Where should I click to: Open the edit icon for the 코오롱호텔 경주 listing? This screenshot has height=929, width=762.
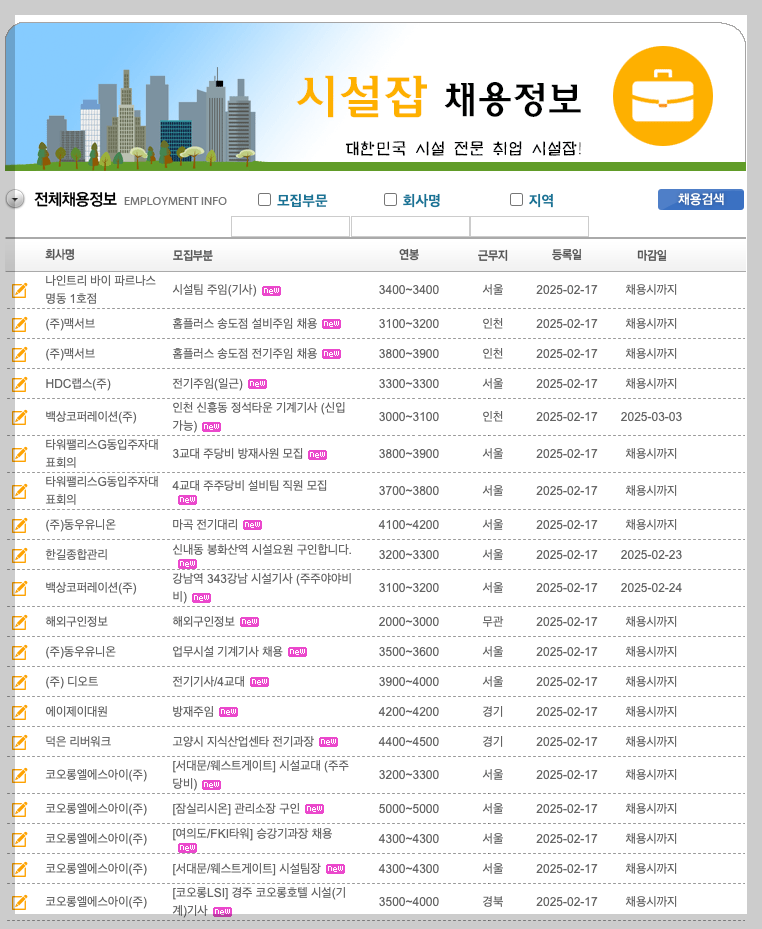coord(18,902)
